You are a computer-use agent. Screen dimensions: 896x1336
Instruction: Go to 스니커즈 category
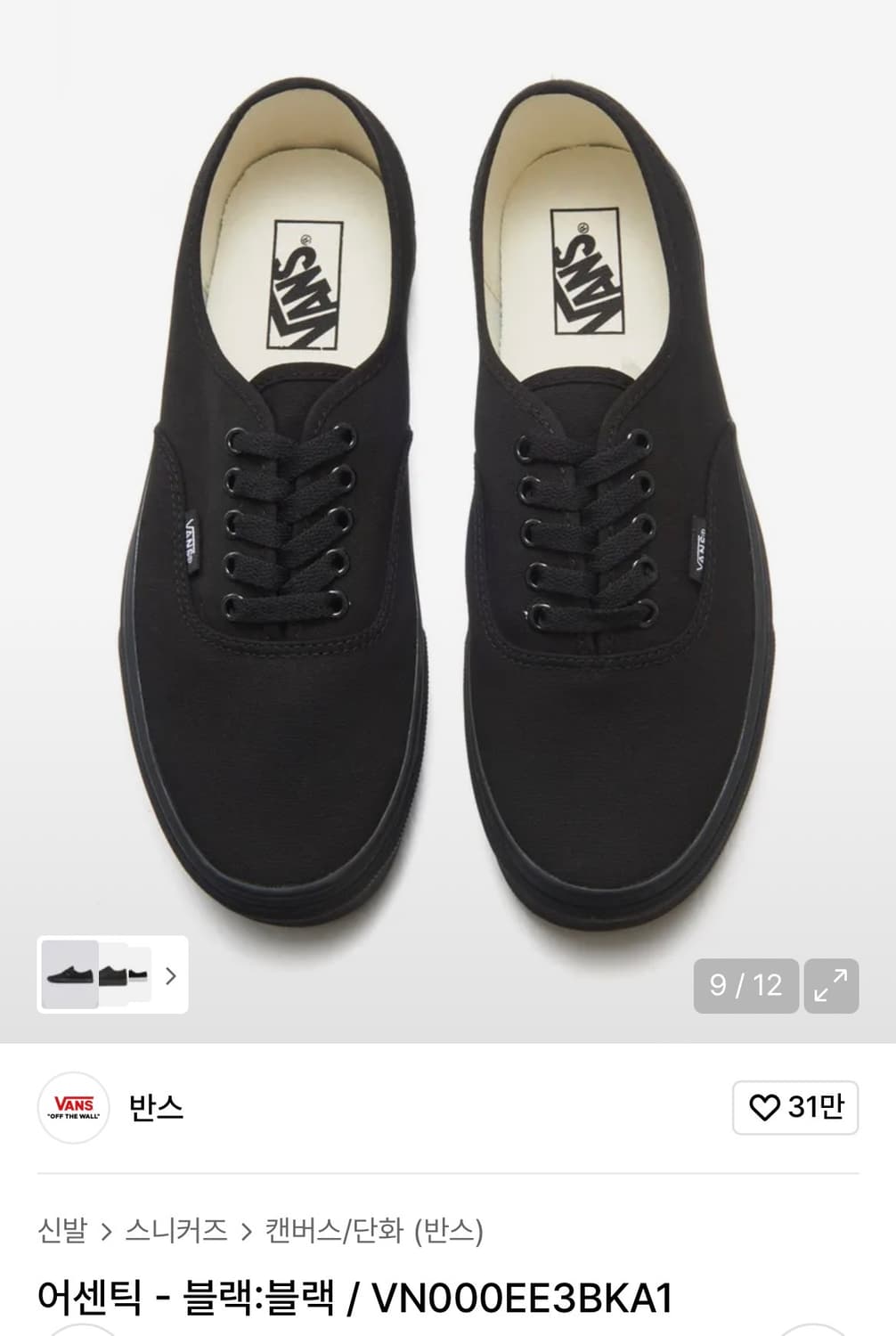coord(176,1230)
